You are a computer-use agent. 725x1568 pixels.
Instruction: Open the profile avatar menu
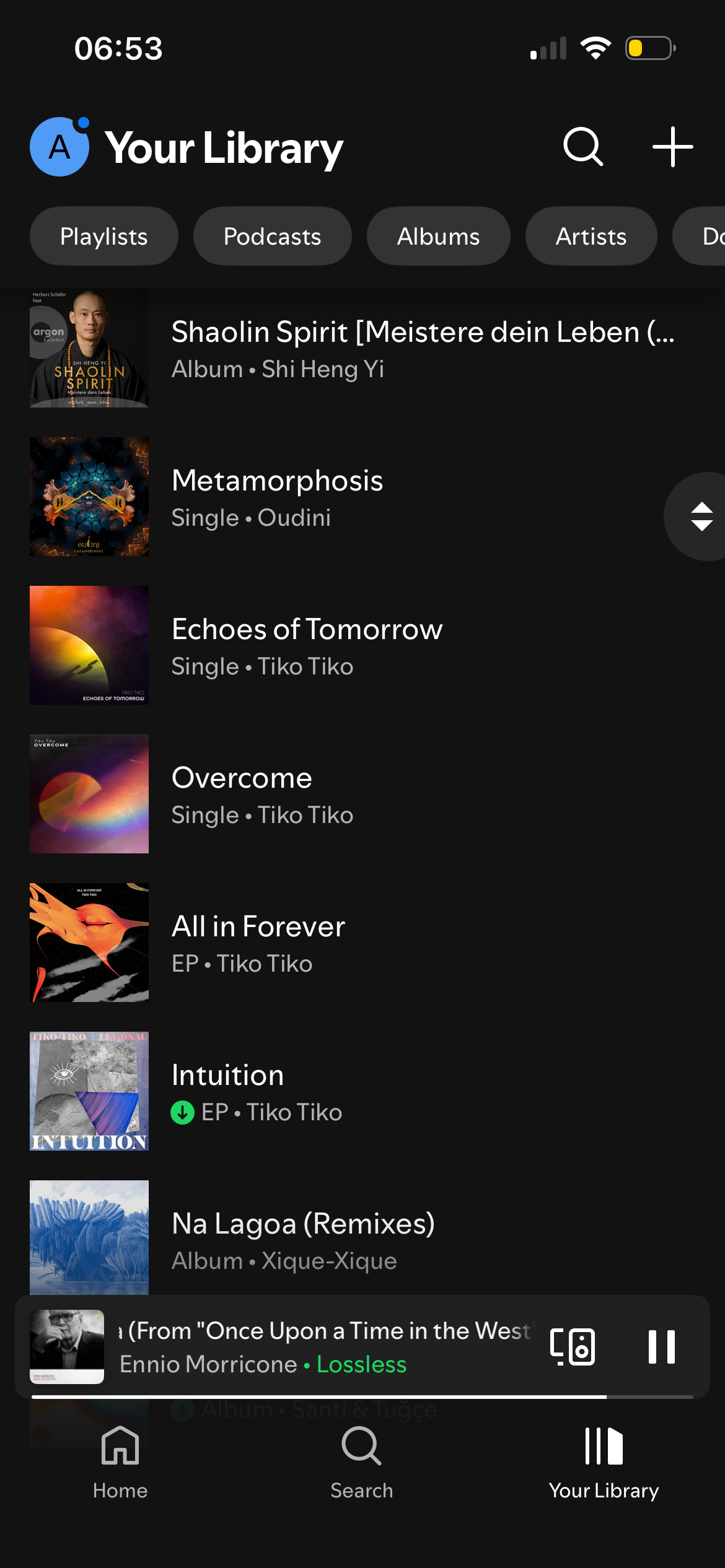[x=59, y=147]
